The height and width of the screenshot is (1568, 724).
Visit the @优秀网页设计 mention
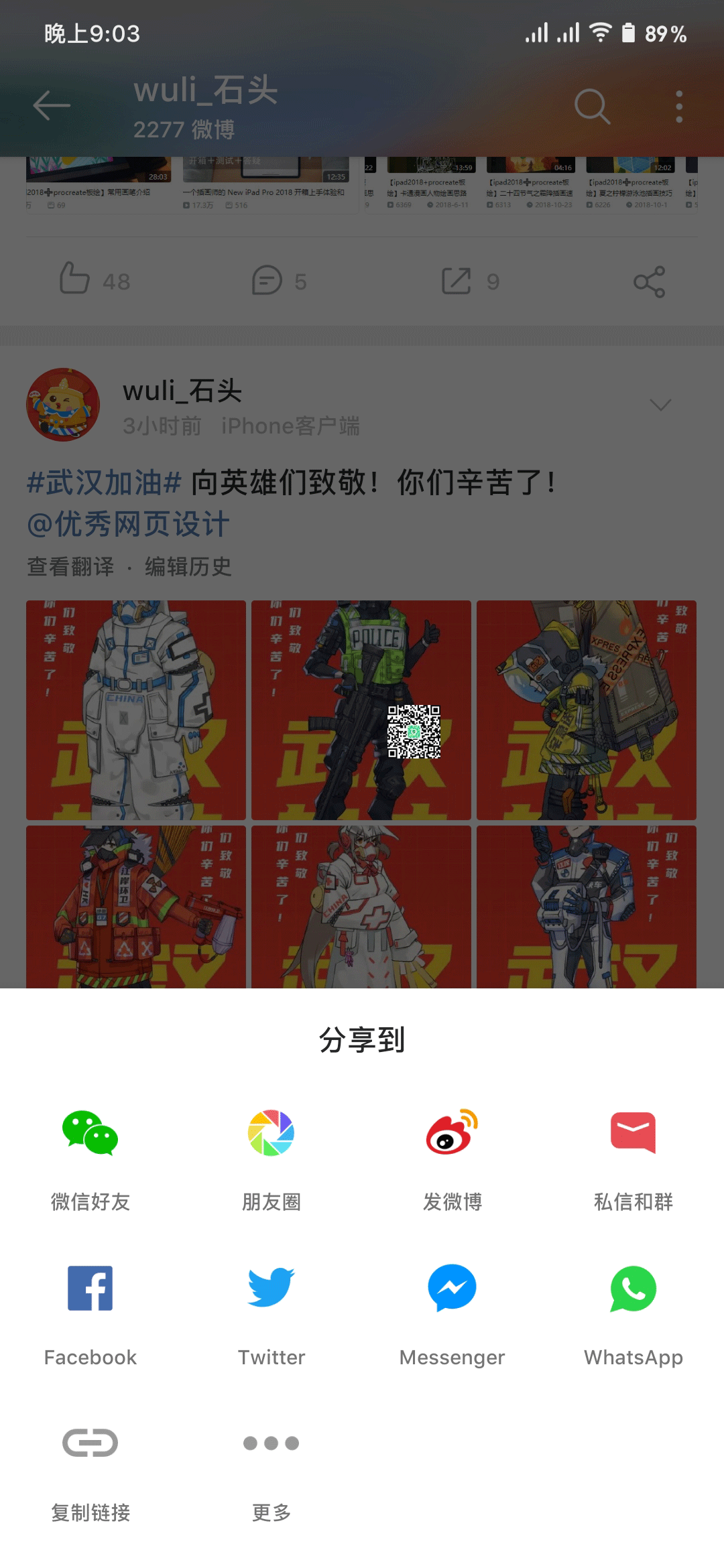[x=127, y=524]
